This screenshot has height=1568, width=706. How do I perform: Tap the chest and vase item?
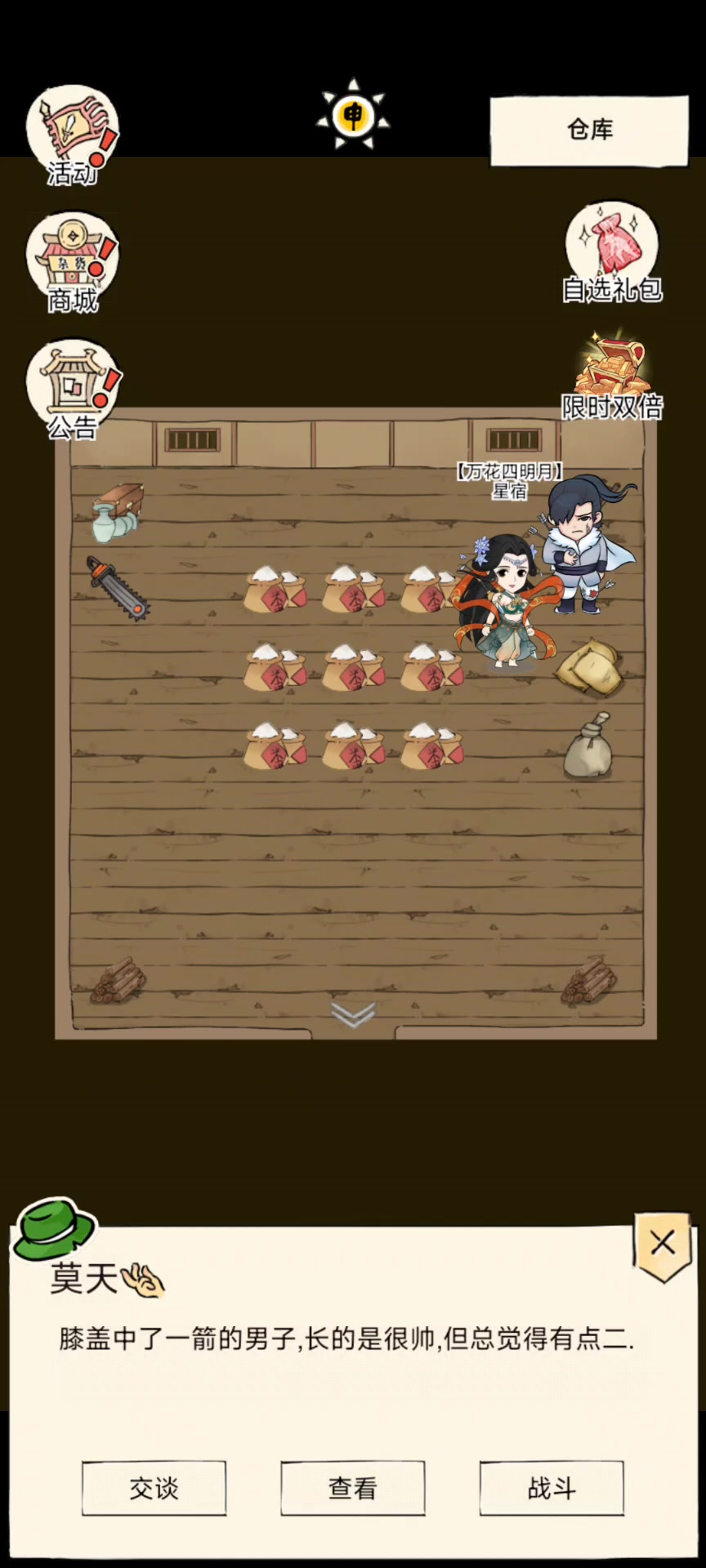click(118, 512)
